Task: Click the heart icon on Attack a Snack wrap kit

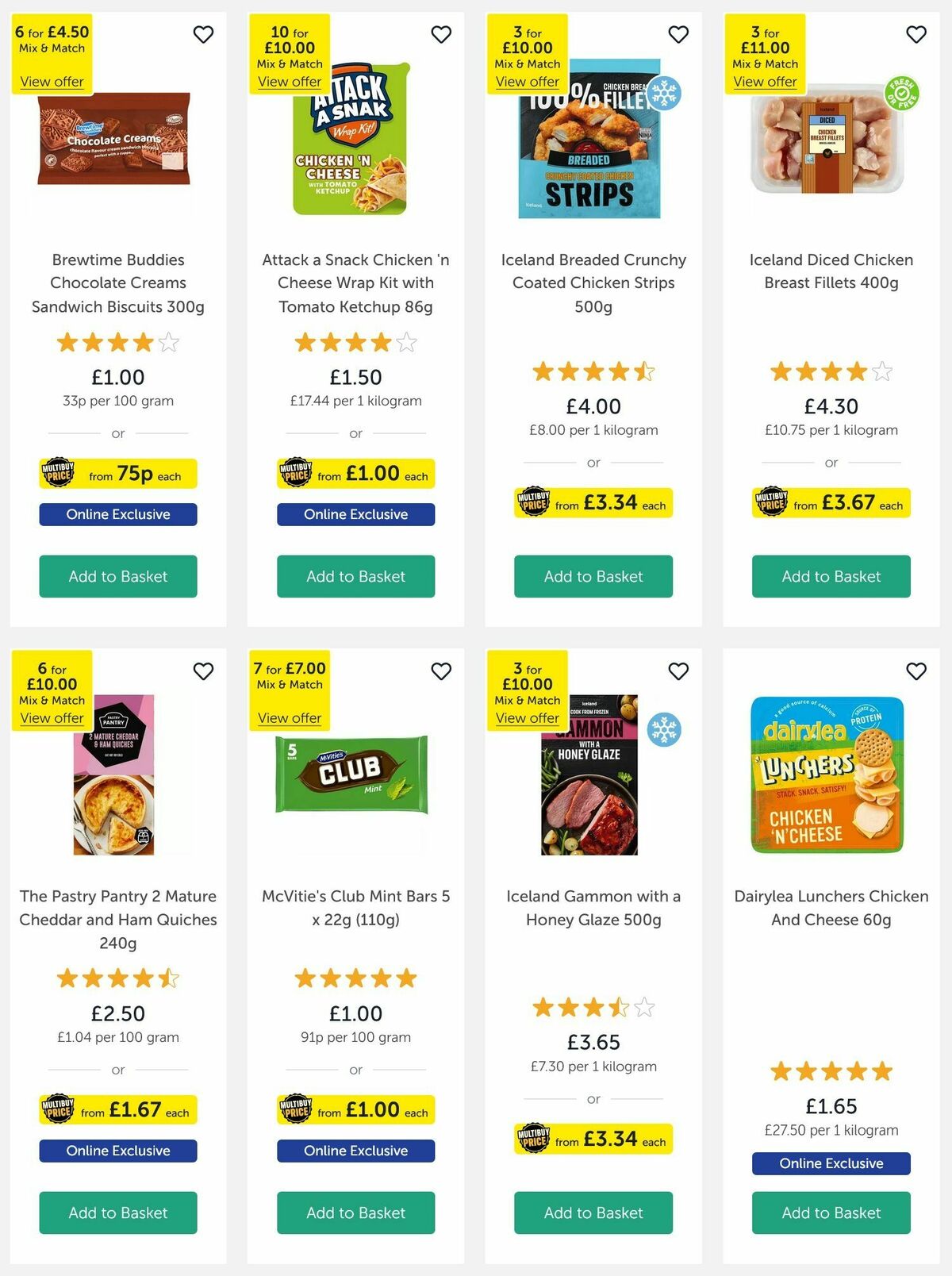Action: tap(441, 35)
